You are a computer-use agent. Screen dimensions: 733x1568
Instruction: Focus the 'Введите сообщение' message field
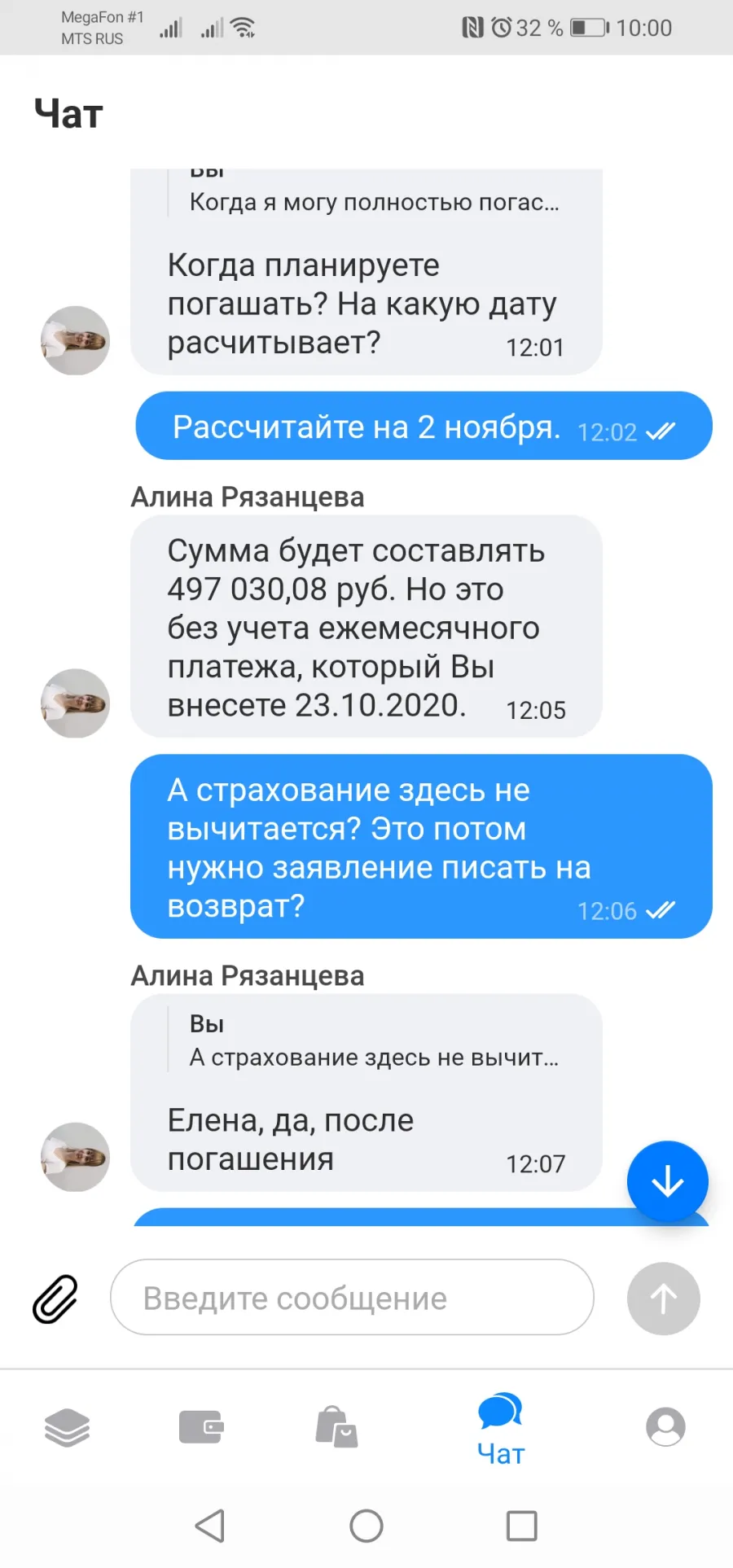[x=352, y=1298]
